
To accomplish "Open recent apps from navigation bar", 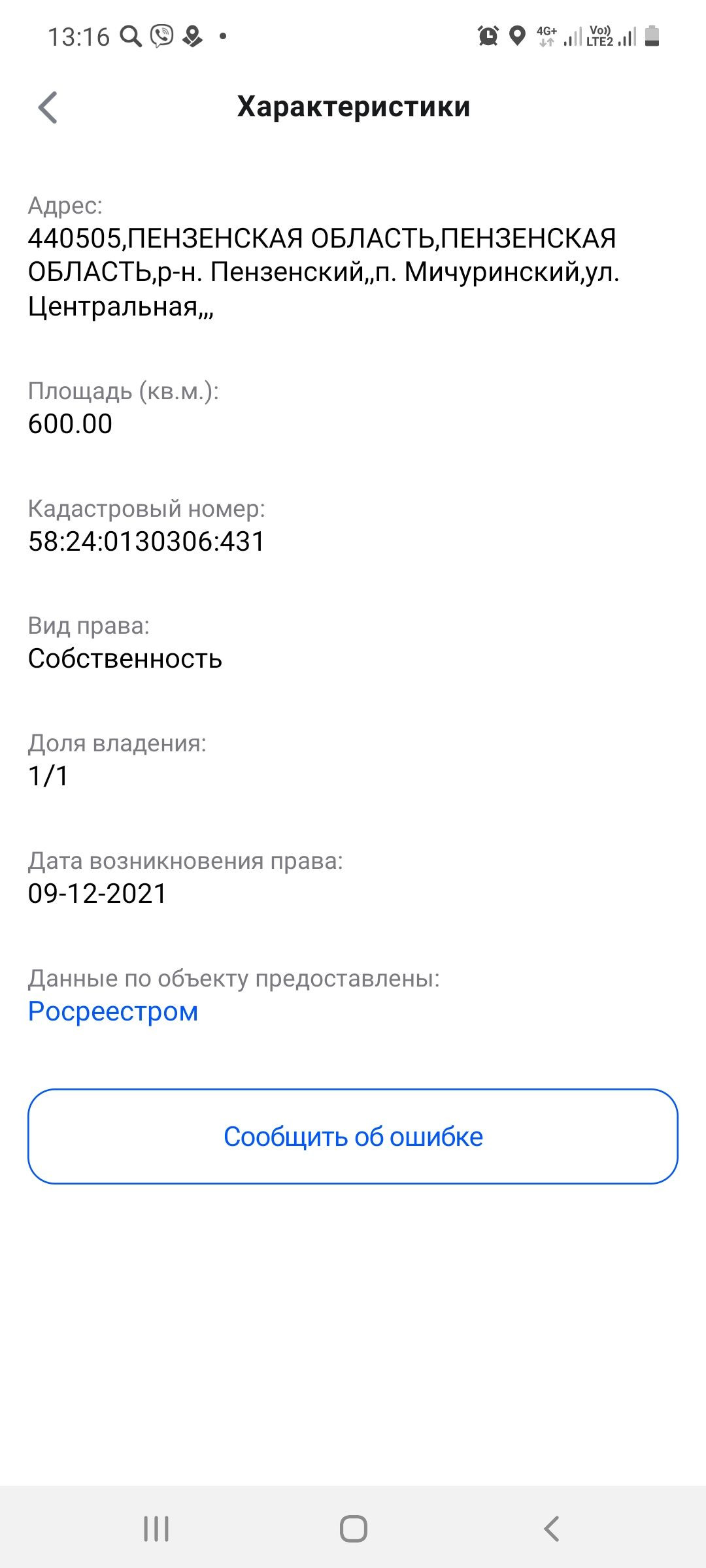I will coord(156,1528).
